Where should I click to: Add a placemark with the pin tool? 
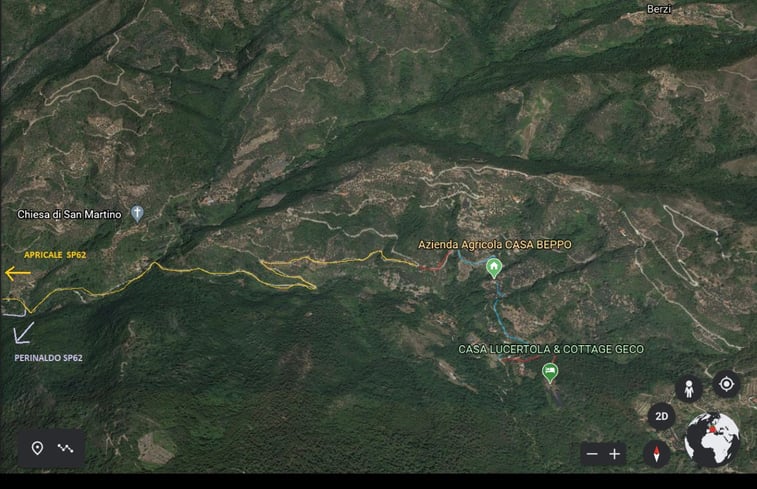[x=37, y=448]
